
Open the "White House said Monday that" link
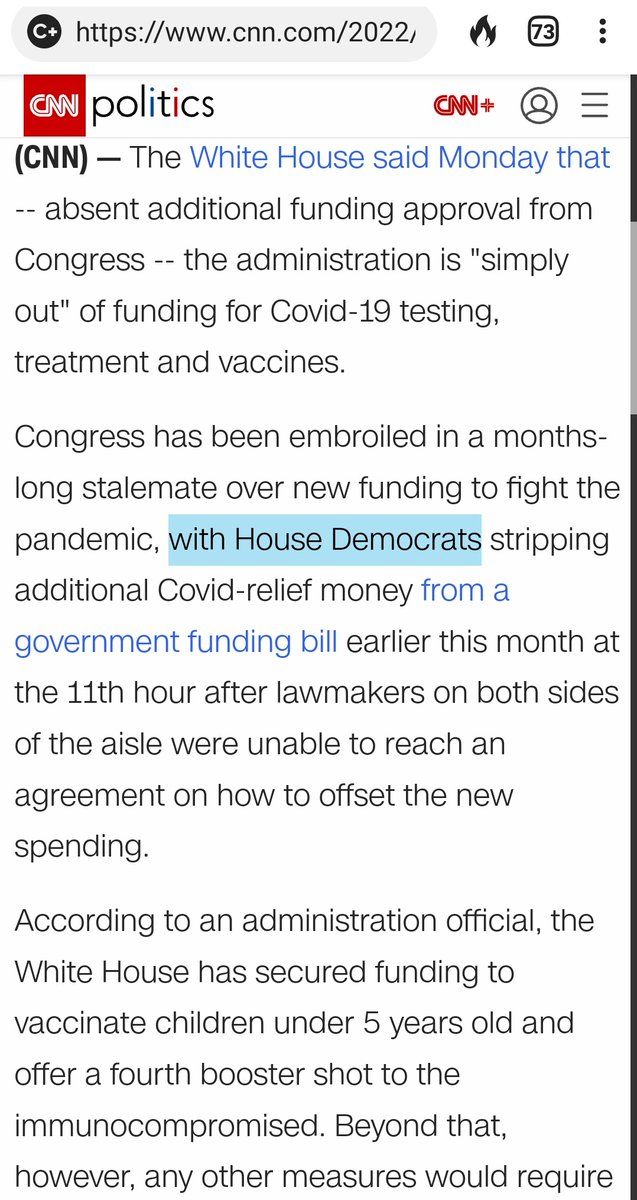pos(399,158)
